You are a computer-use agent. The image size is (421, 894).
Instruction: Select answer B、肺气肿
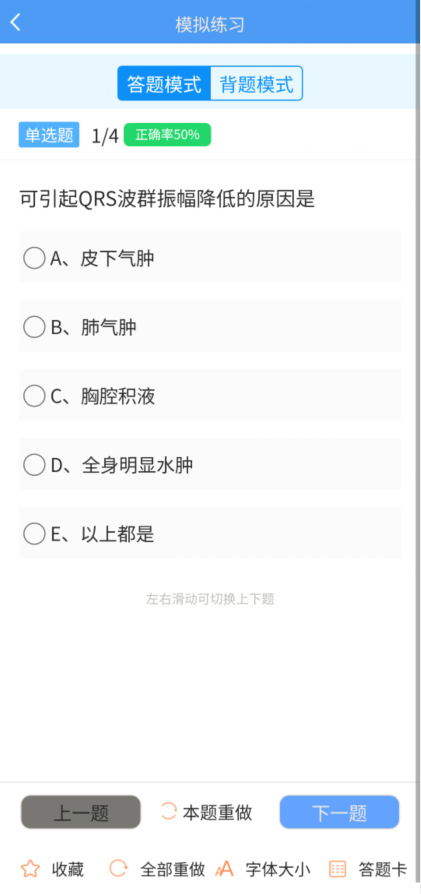coord(210,327)
